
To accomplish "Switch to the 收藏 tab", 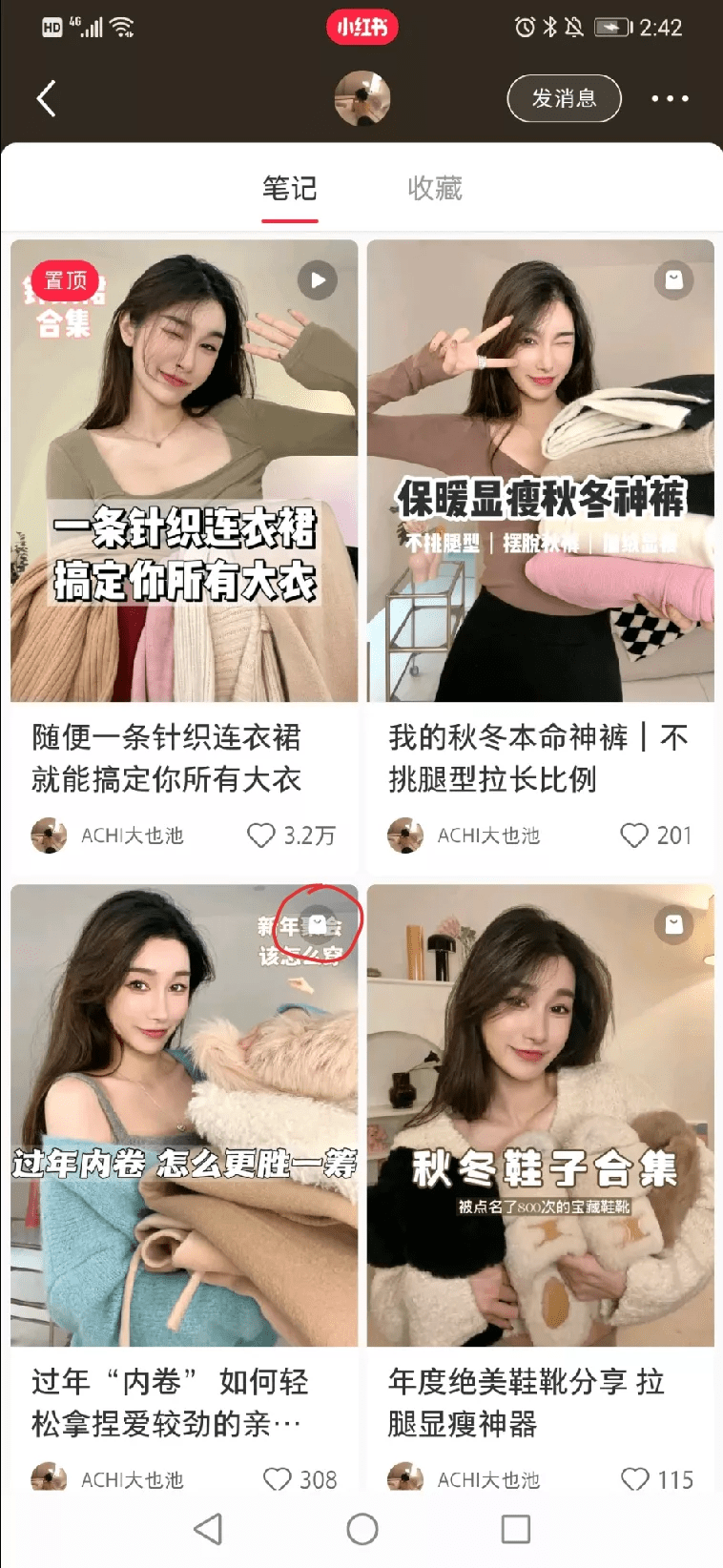I will [435, 189].
